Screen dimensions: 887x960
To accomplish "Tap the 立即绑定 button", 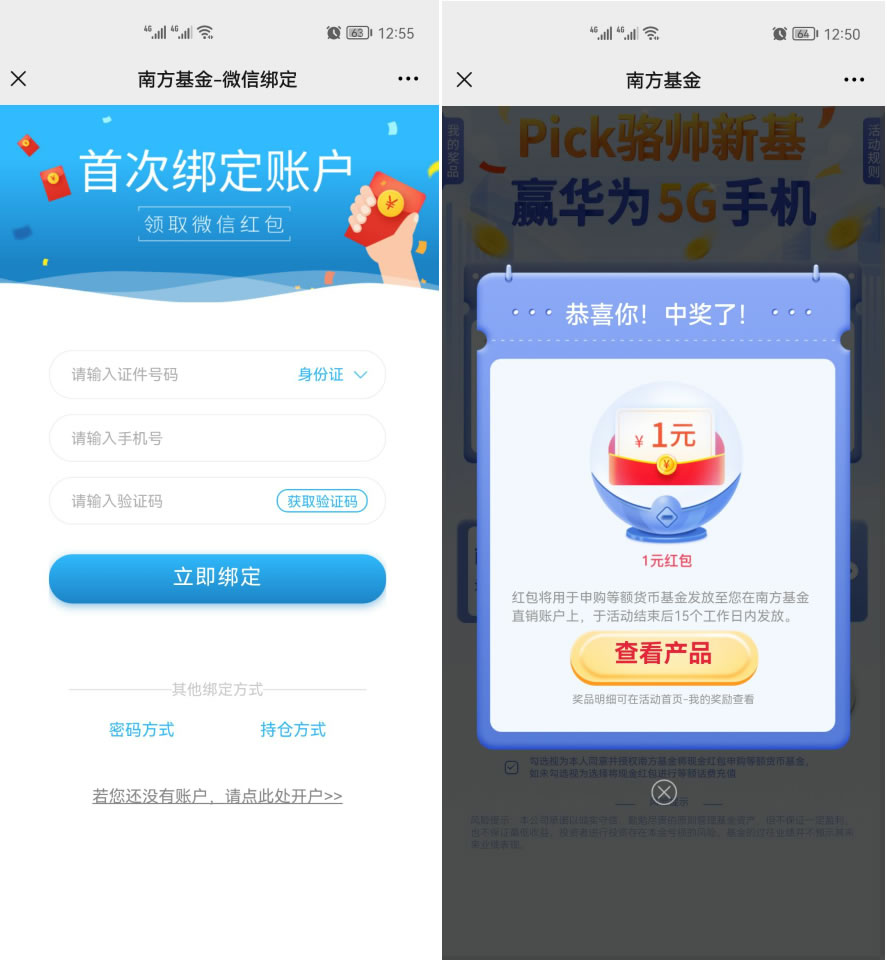I will [x=217, y=578].
